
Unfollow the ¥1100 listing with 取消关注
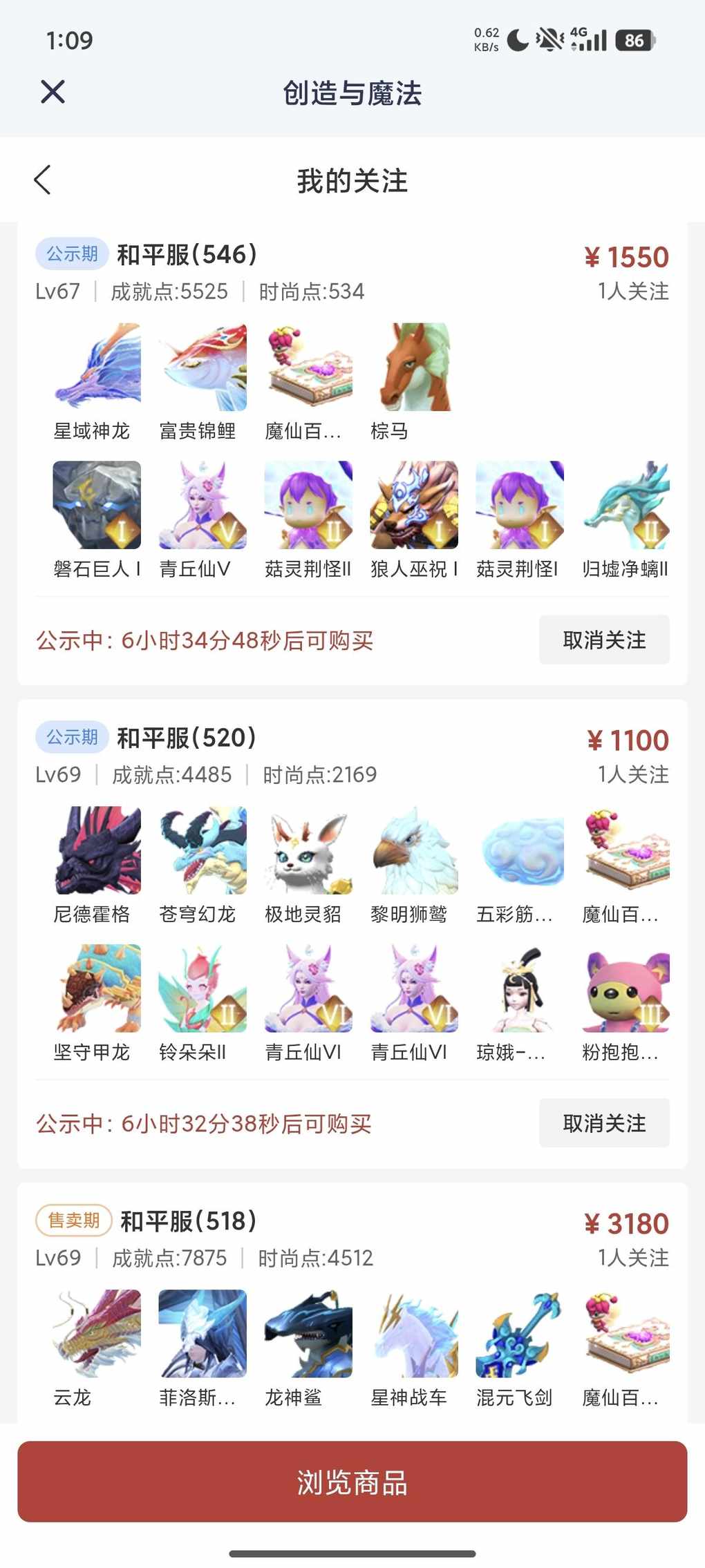(x=603, y=1123)
